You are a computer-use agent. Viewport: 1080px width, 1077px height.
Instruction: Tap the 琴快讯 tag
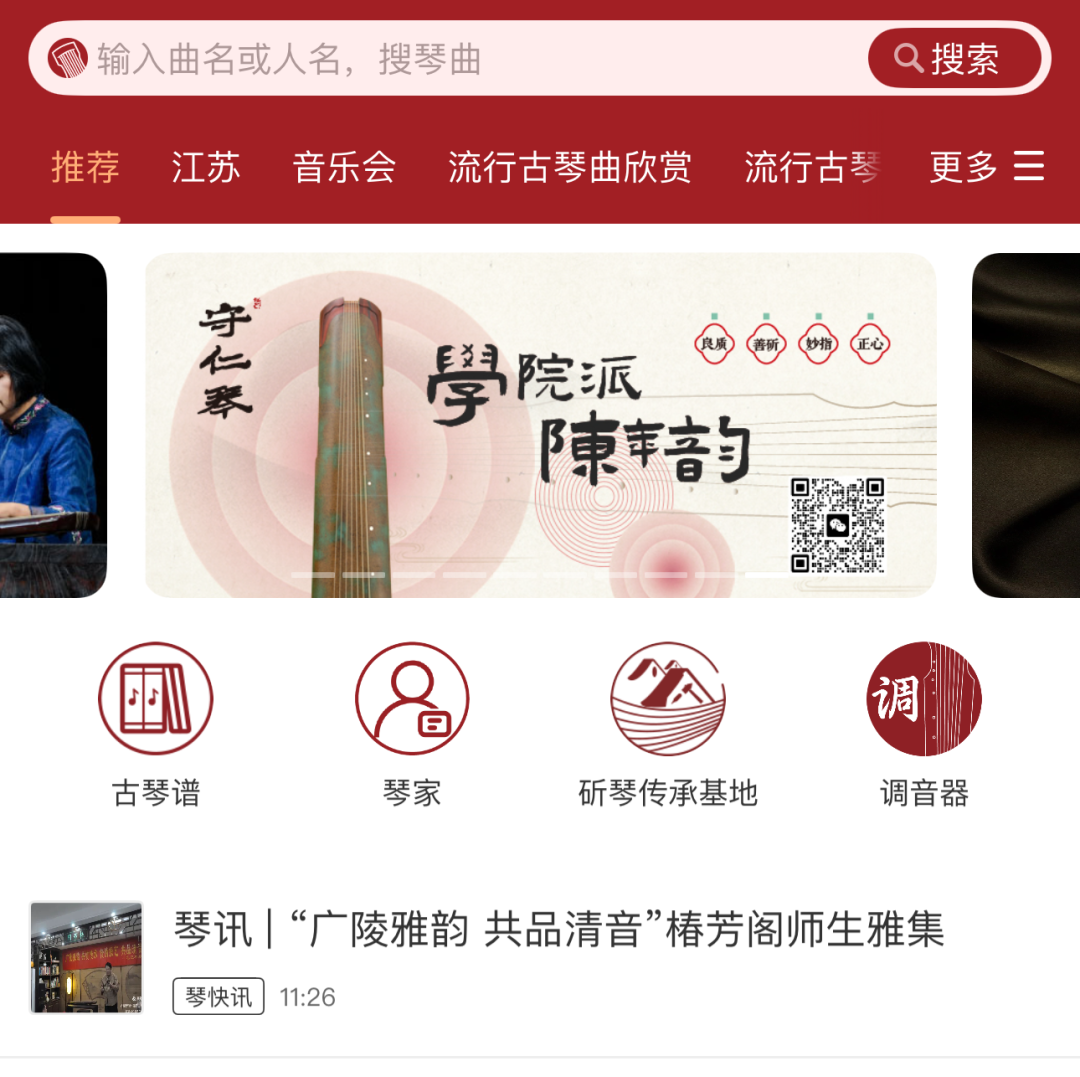click(218, 997)
